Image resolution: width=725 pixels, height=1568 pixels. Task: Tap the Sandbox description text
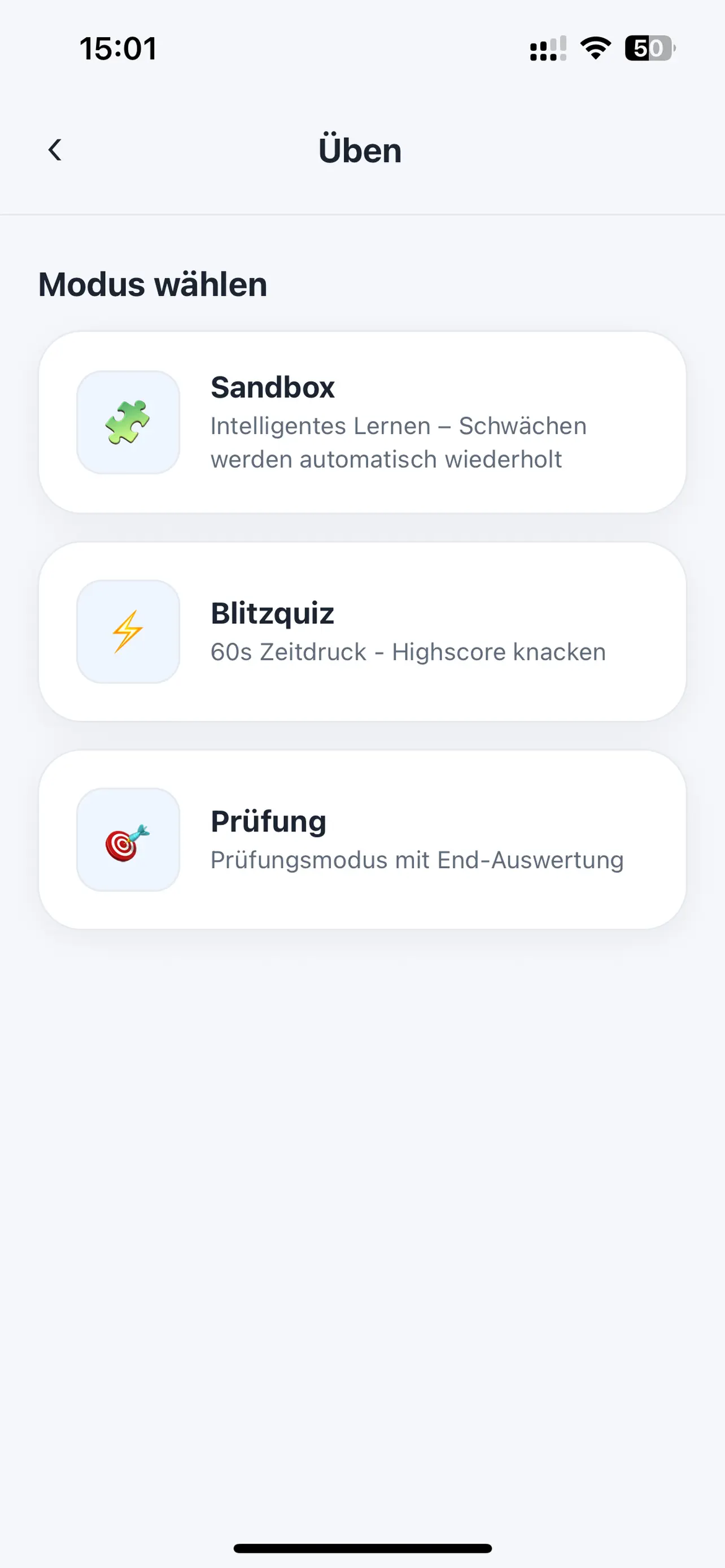[398, 443]
